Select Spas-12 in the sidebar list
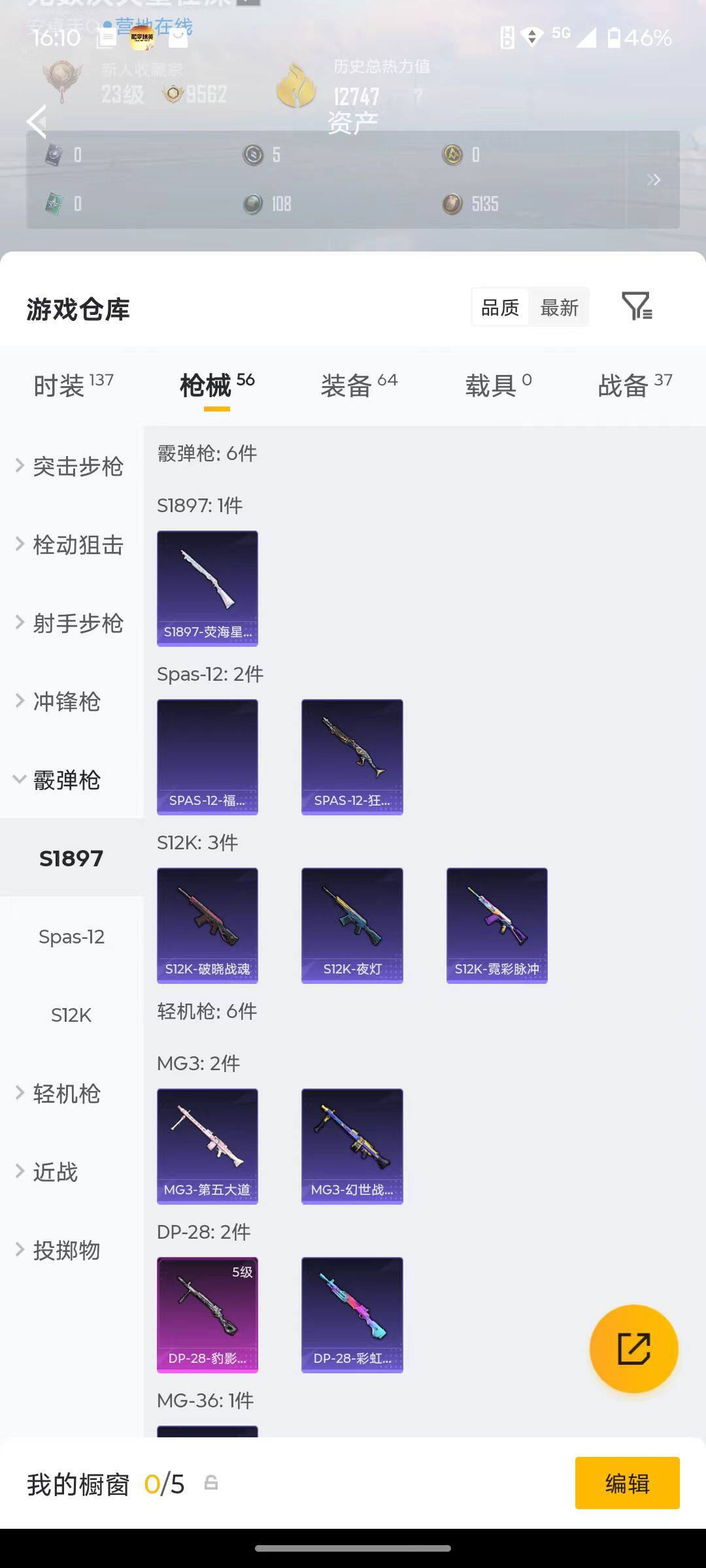Viewport: 706px width, 1568px height. (x=72, y=936)
